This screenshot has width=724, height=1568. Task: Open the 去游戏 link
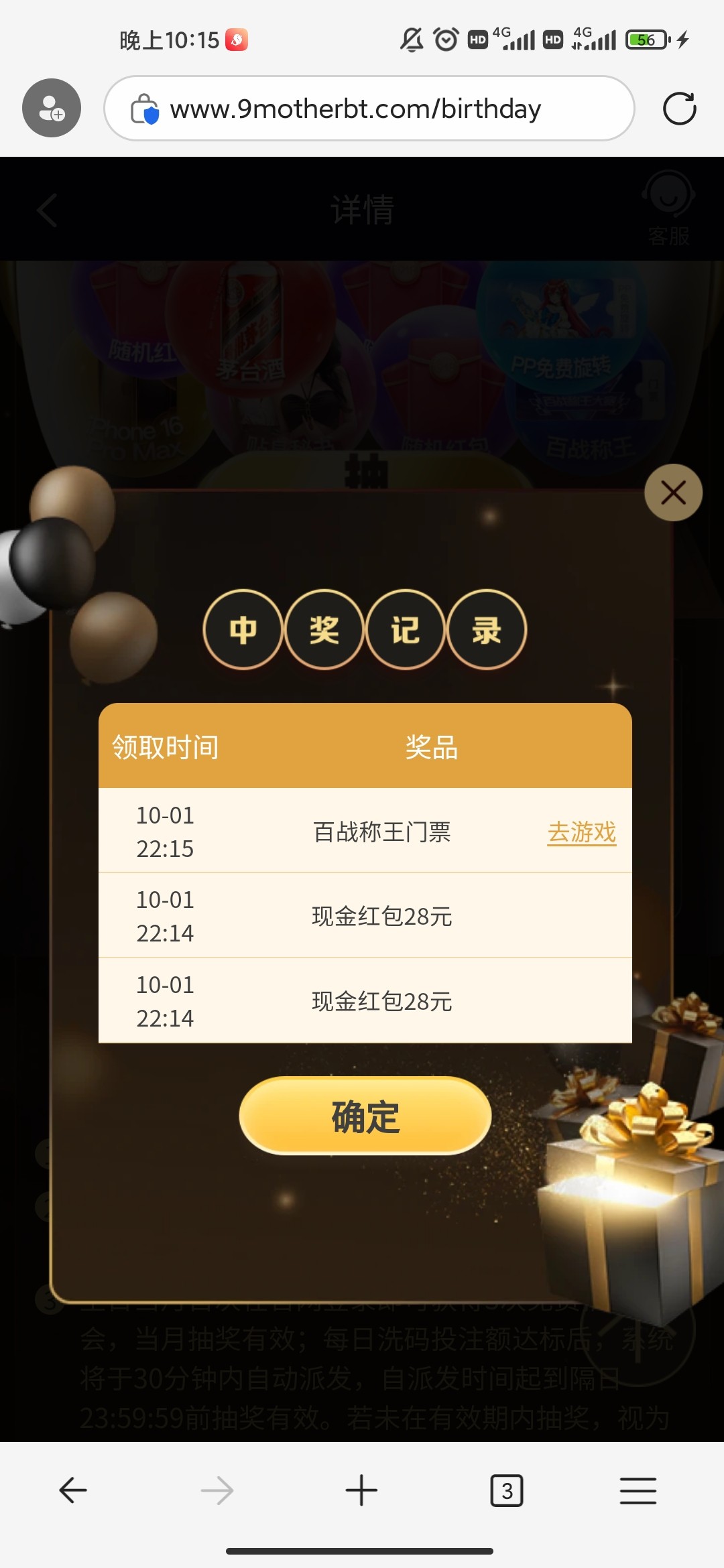581,832
